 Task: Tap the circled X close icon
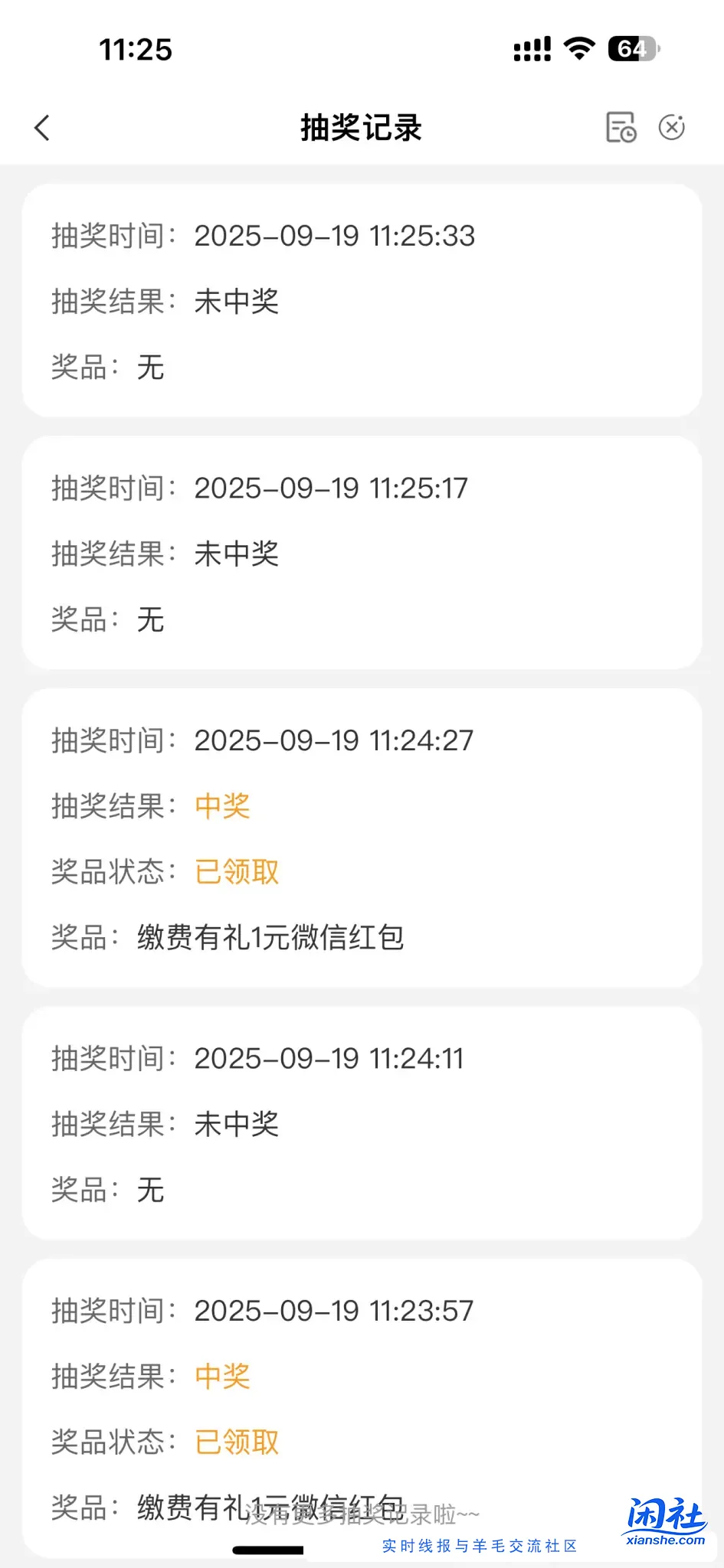672,127
